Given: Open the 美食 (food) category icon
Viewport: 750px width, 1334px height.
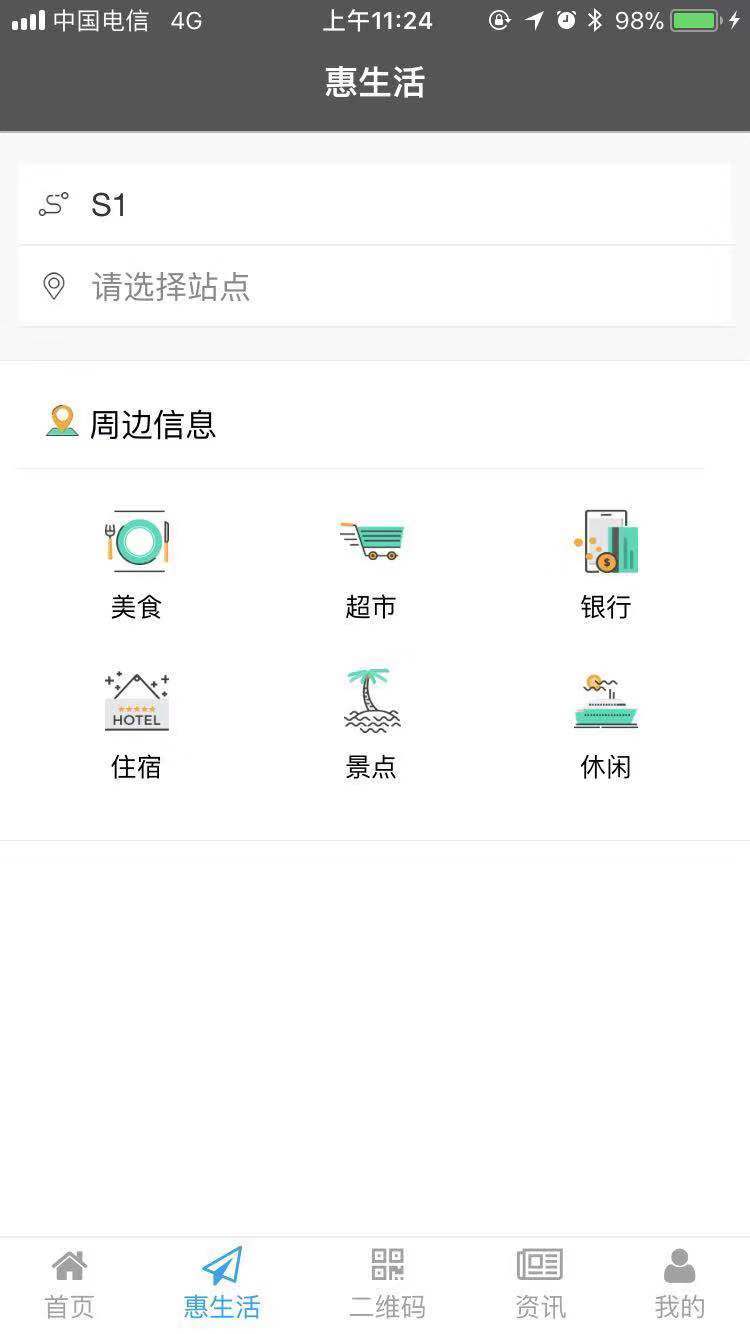Looking at the screenshot, I should (x=137, y=541).
